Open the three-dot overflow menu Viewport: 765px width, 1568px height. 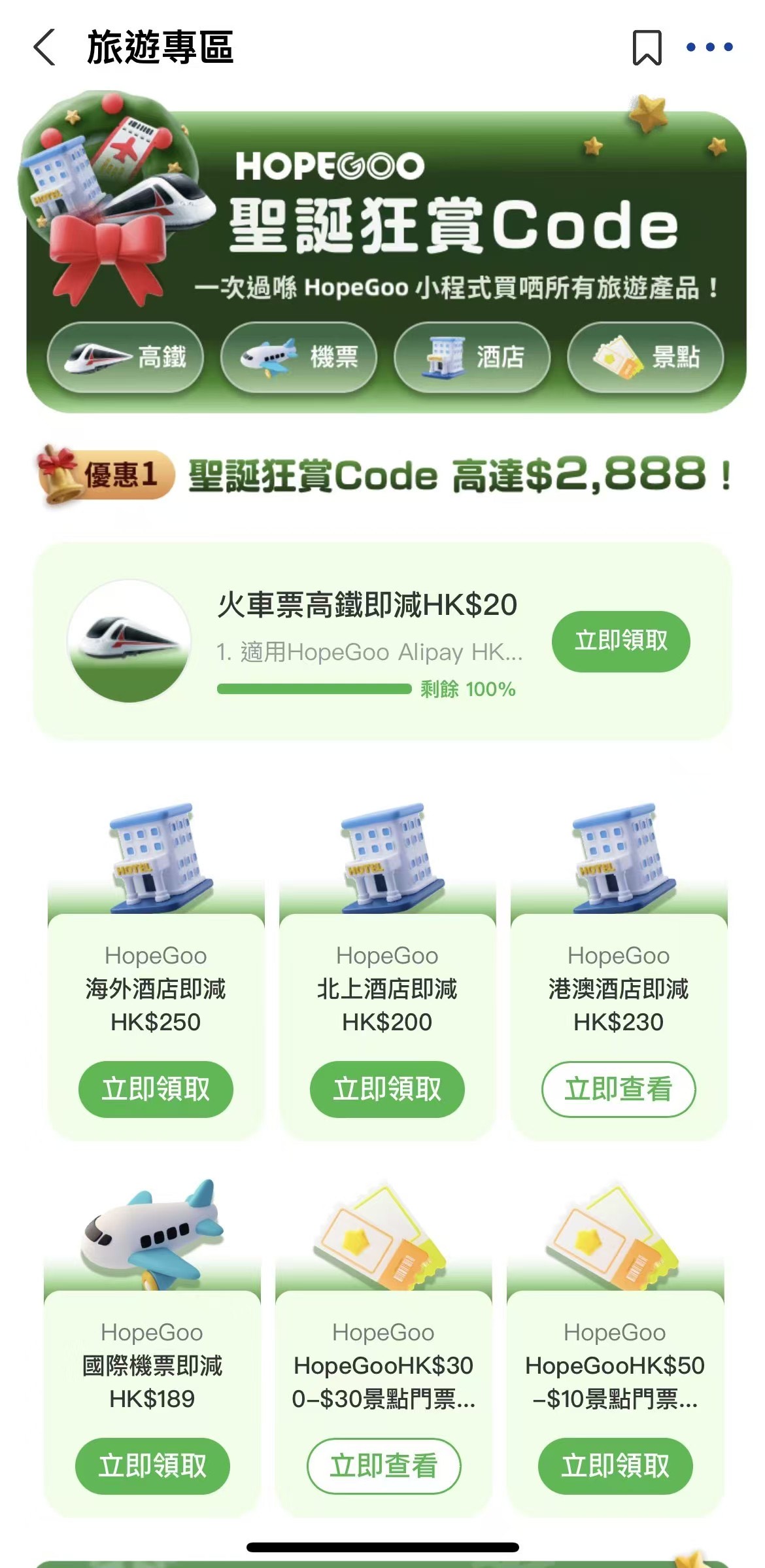tap(709, 47)
